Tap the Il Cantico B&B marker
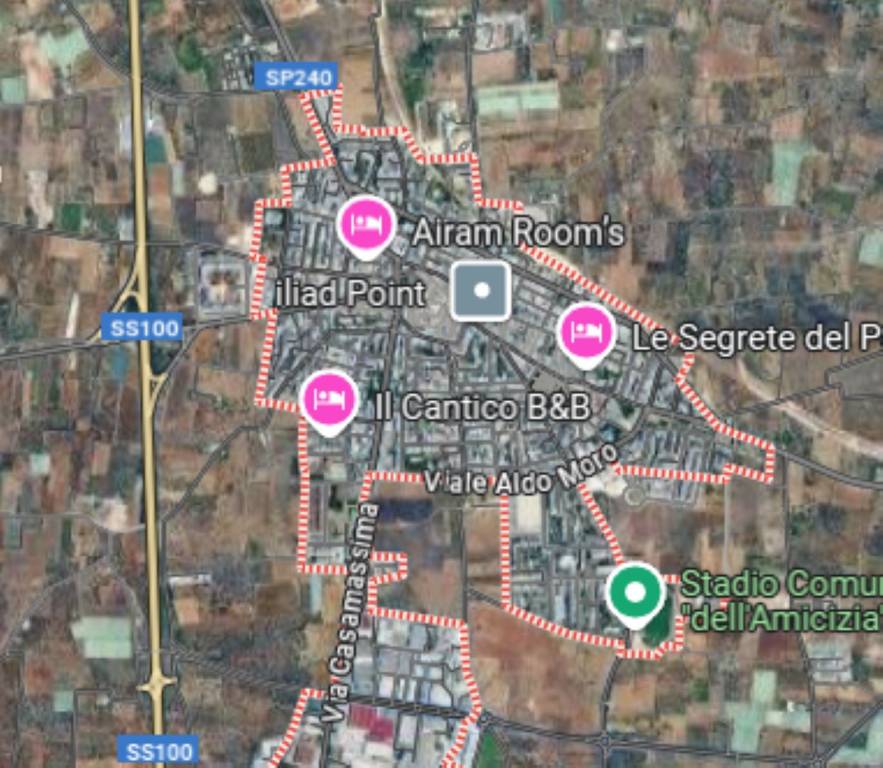Screen dimensions: 883x768 click(x=329, y=400)
